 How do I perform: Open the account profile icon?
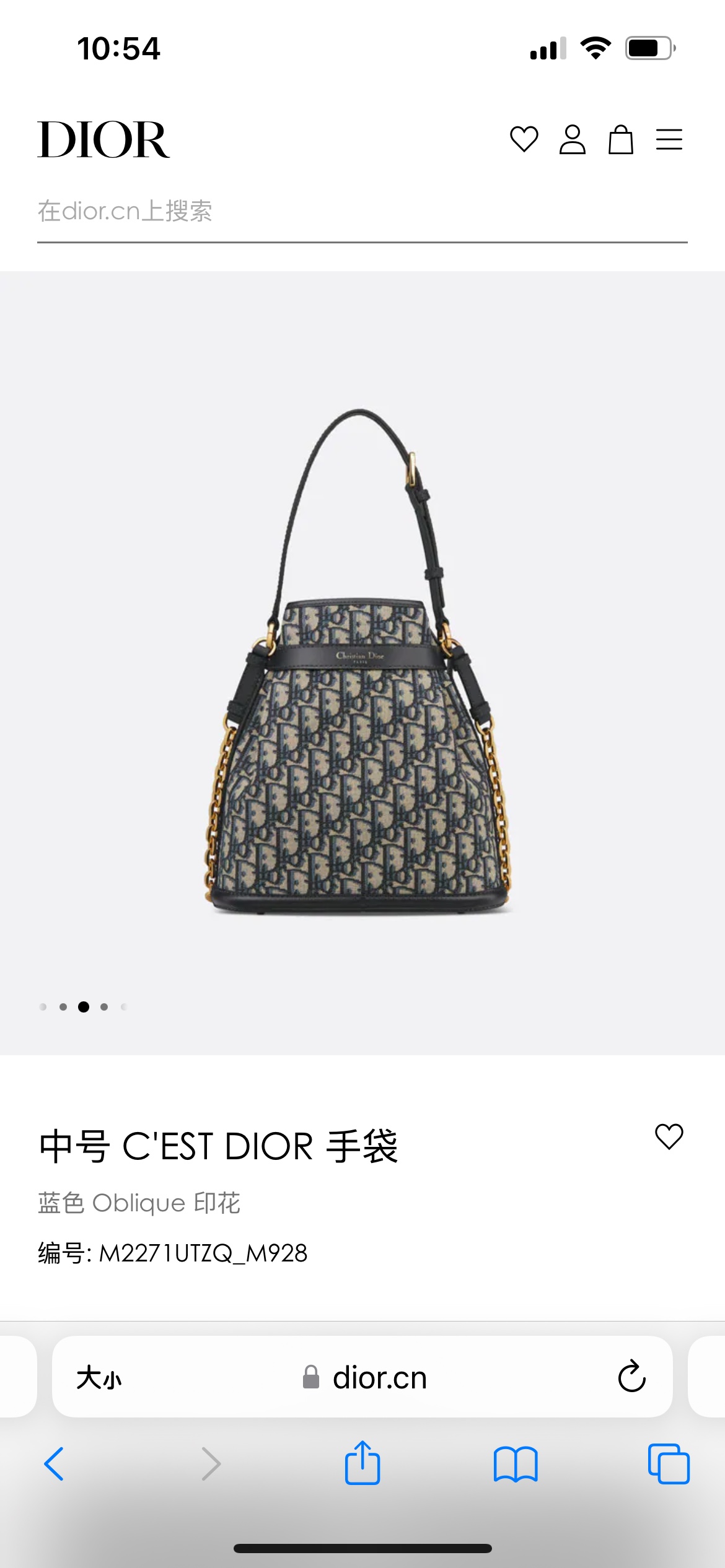[x=572, y=139]
